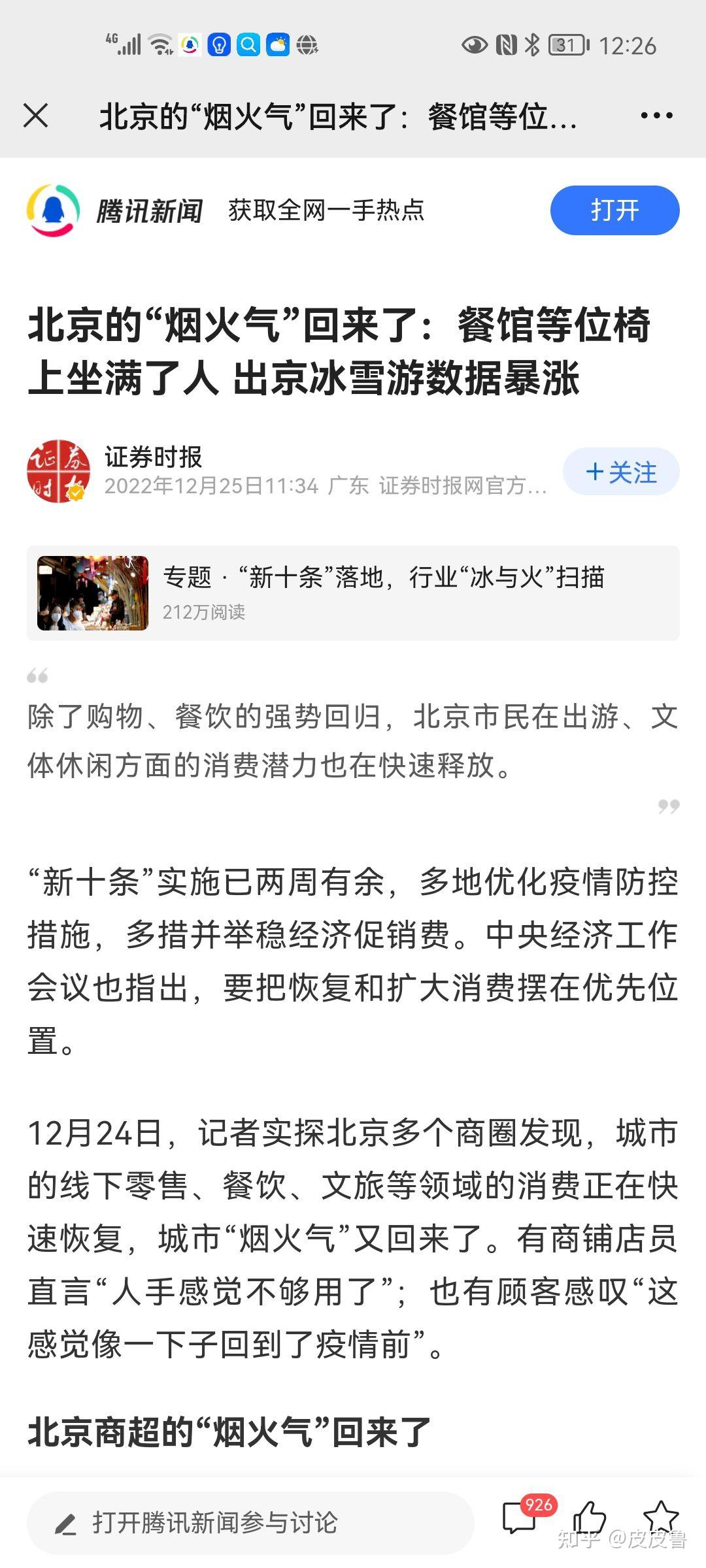Bookmark the article with the star
Viewport: 706px width, 1568px height.
click(x=660, y=1517)
